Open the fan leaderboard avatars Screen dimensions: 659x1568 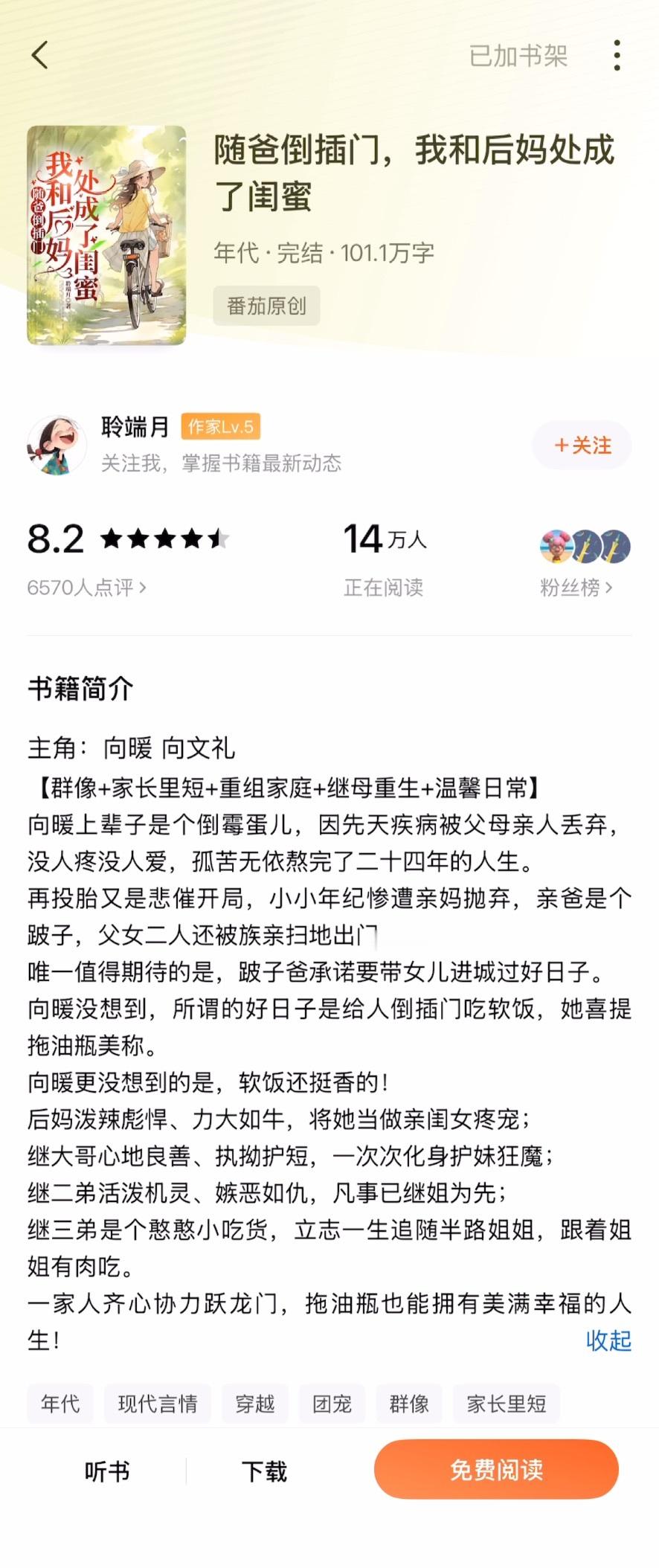coord(585,545)
